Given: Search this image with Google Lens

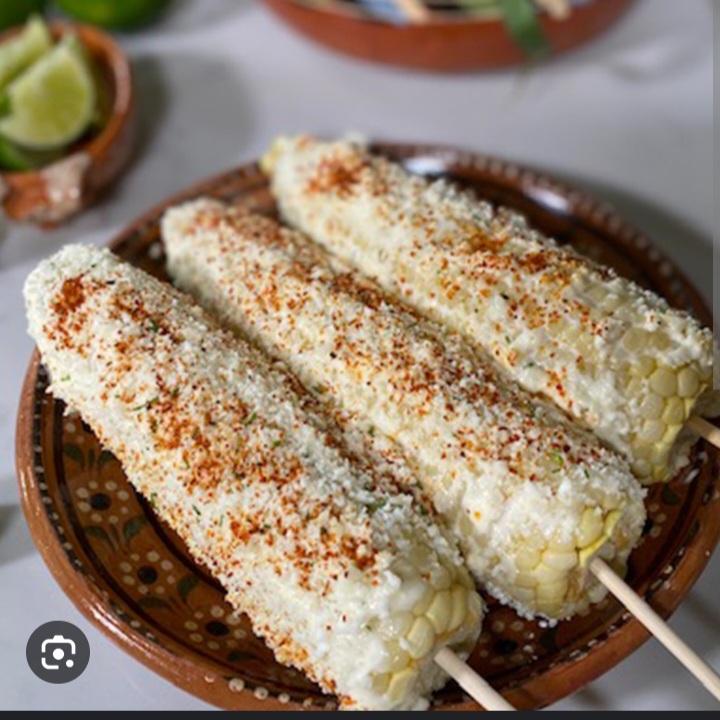Looking at the screenshot, I should point(58,652).
